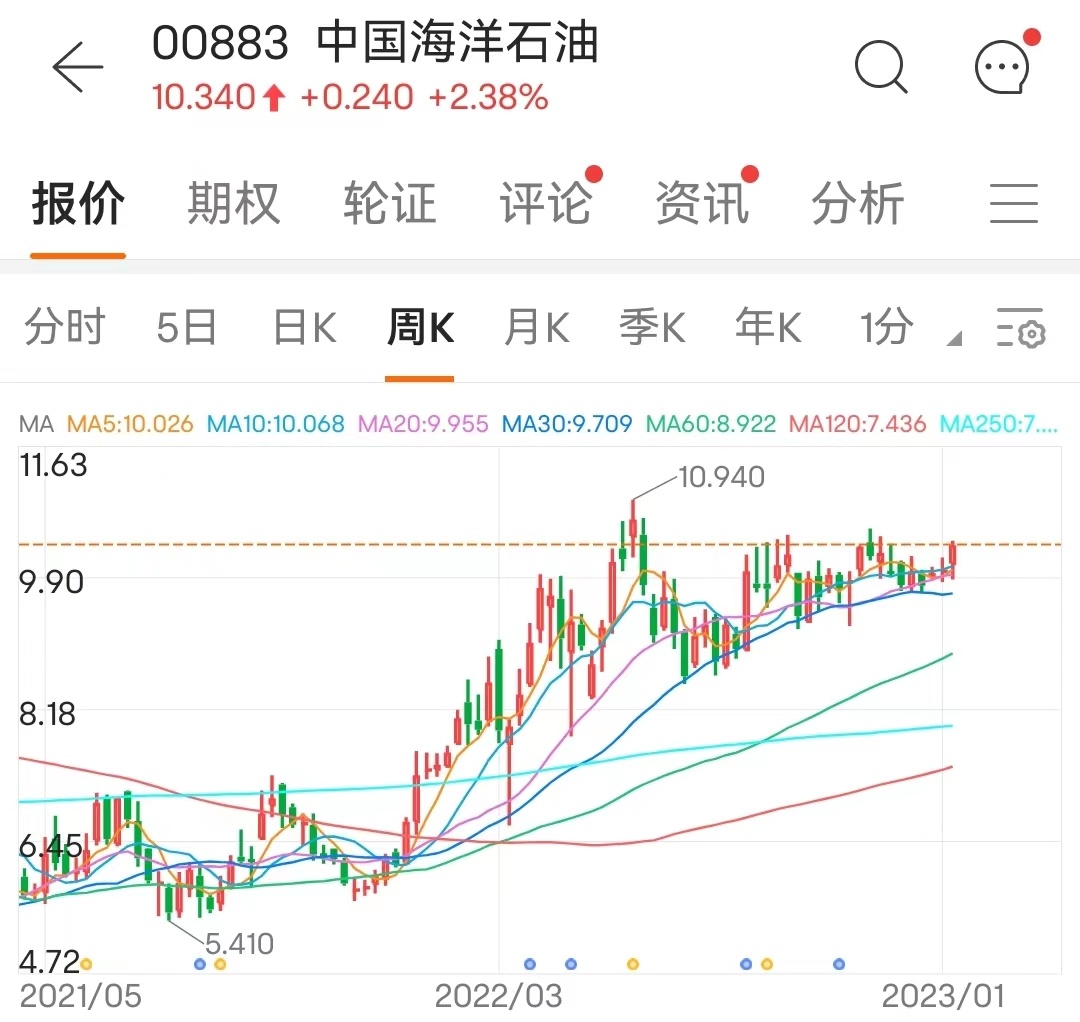Switch chart to 季K
Viewport: 1080px width, 1022px height.
click(x=652, y=327)
